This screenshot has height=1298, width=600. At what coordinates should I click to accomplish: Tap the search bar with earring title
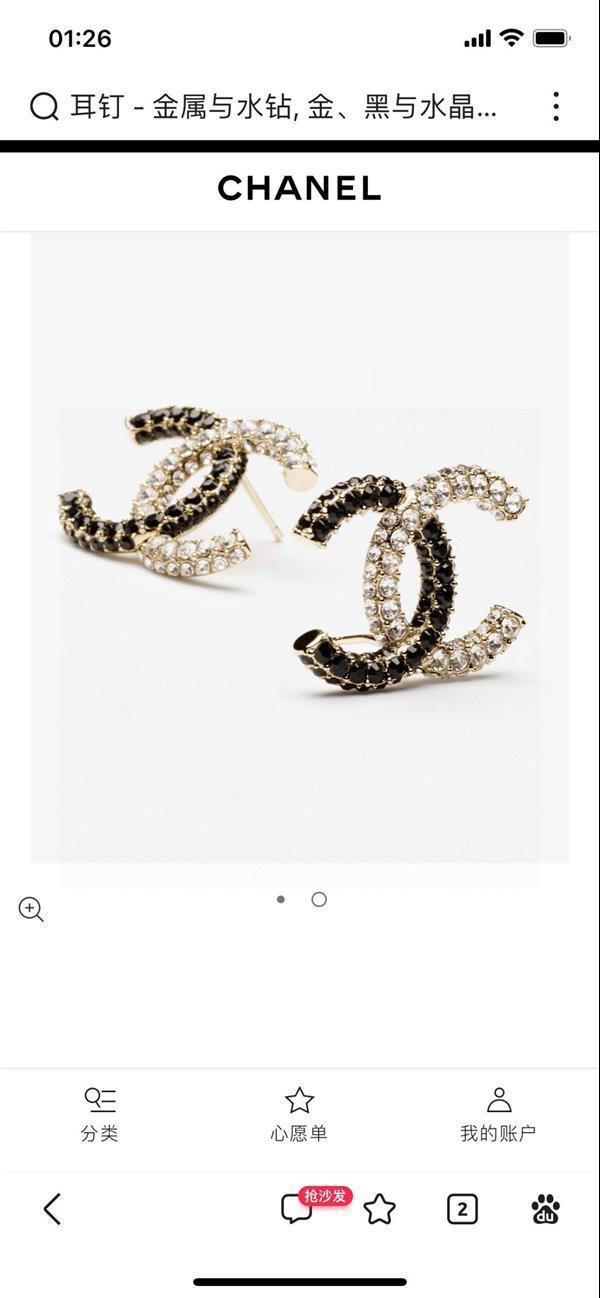point(282,107)
